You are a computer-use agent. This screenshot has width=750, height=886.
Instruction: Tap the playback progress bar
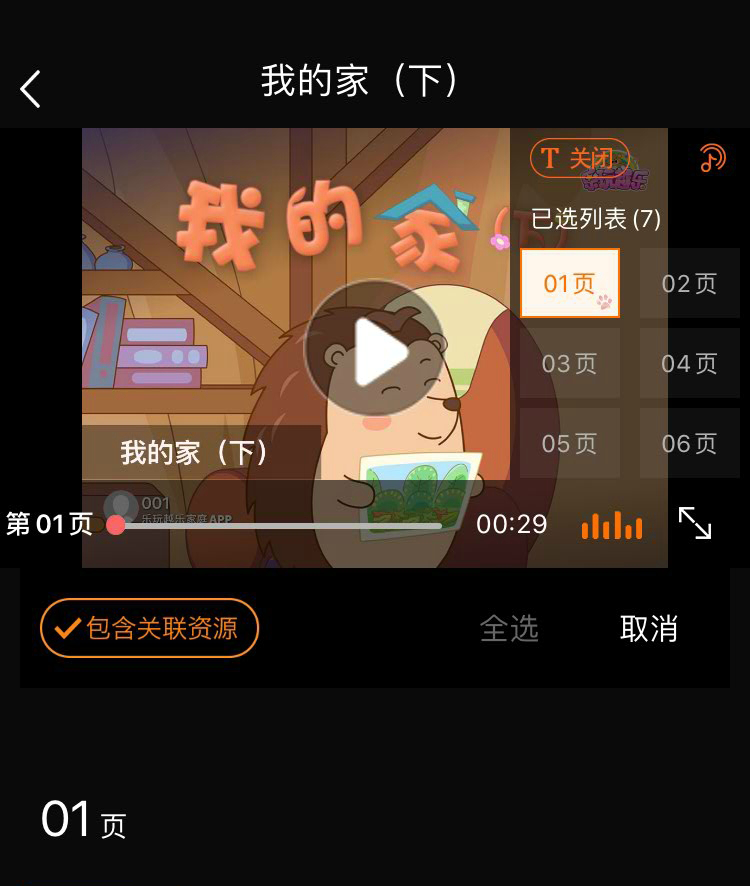point(280,525)
